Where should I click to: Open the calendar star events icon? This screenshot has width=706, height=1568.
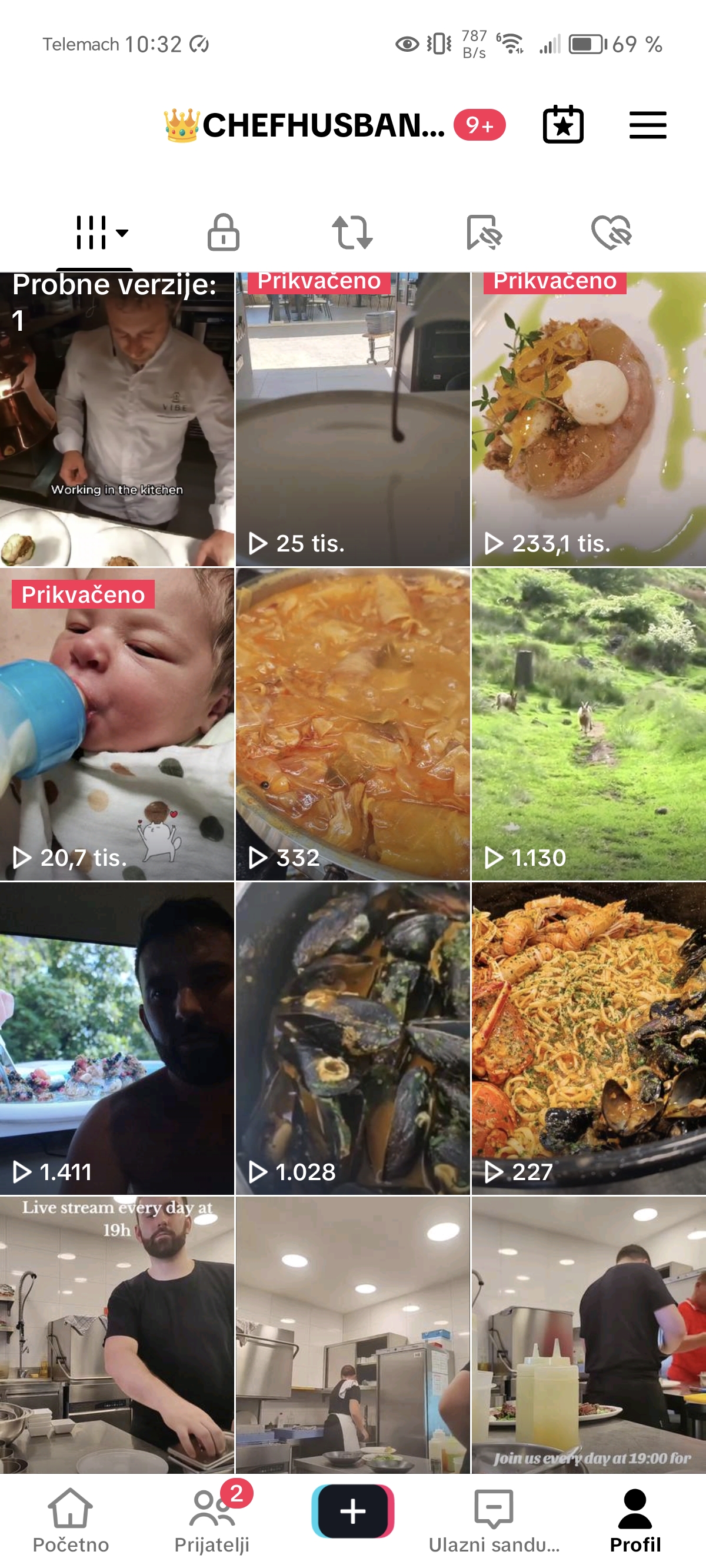pos(562,125)
